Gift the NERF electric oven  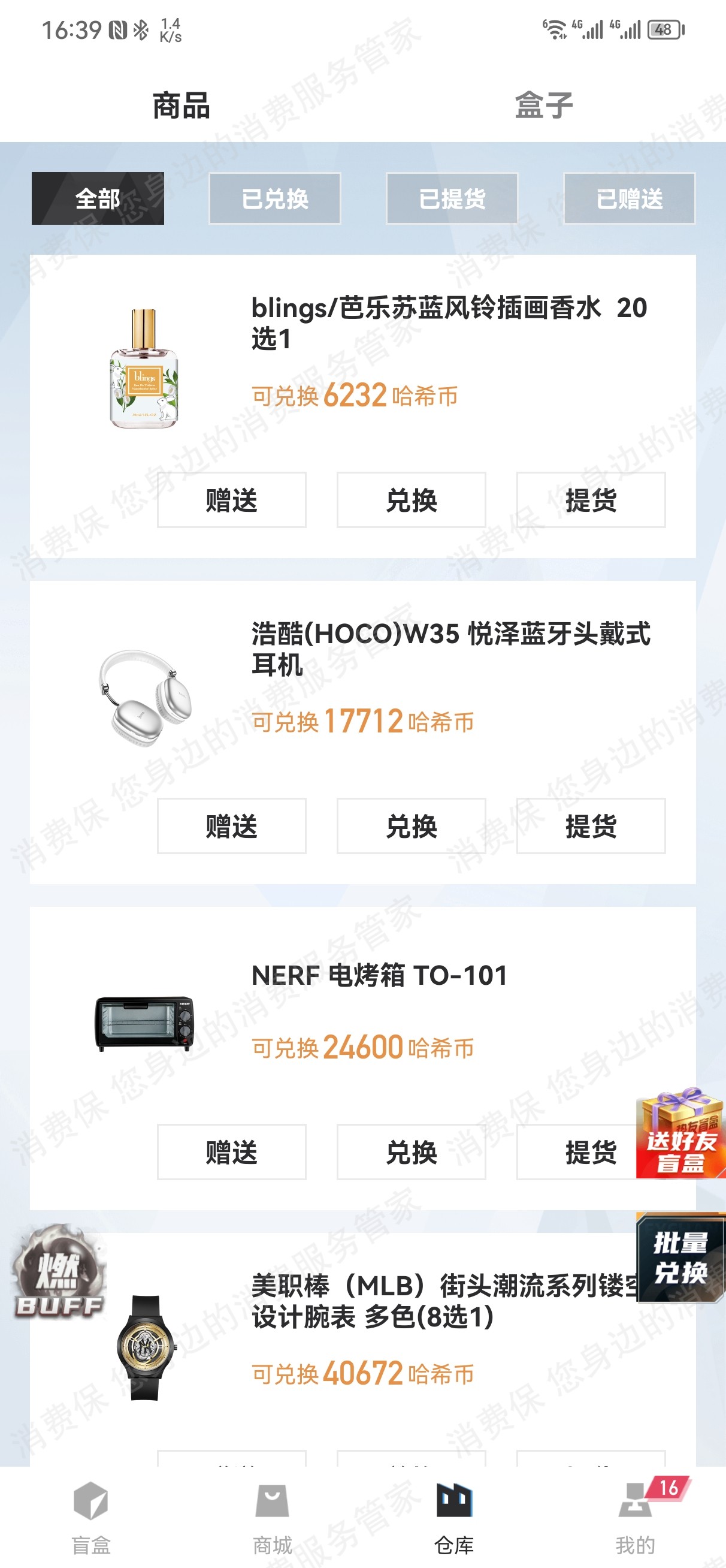click(x=231, y=1151)
